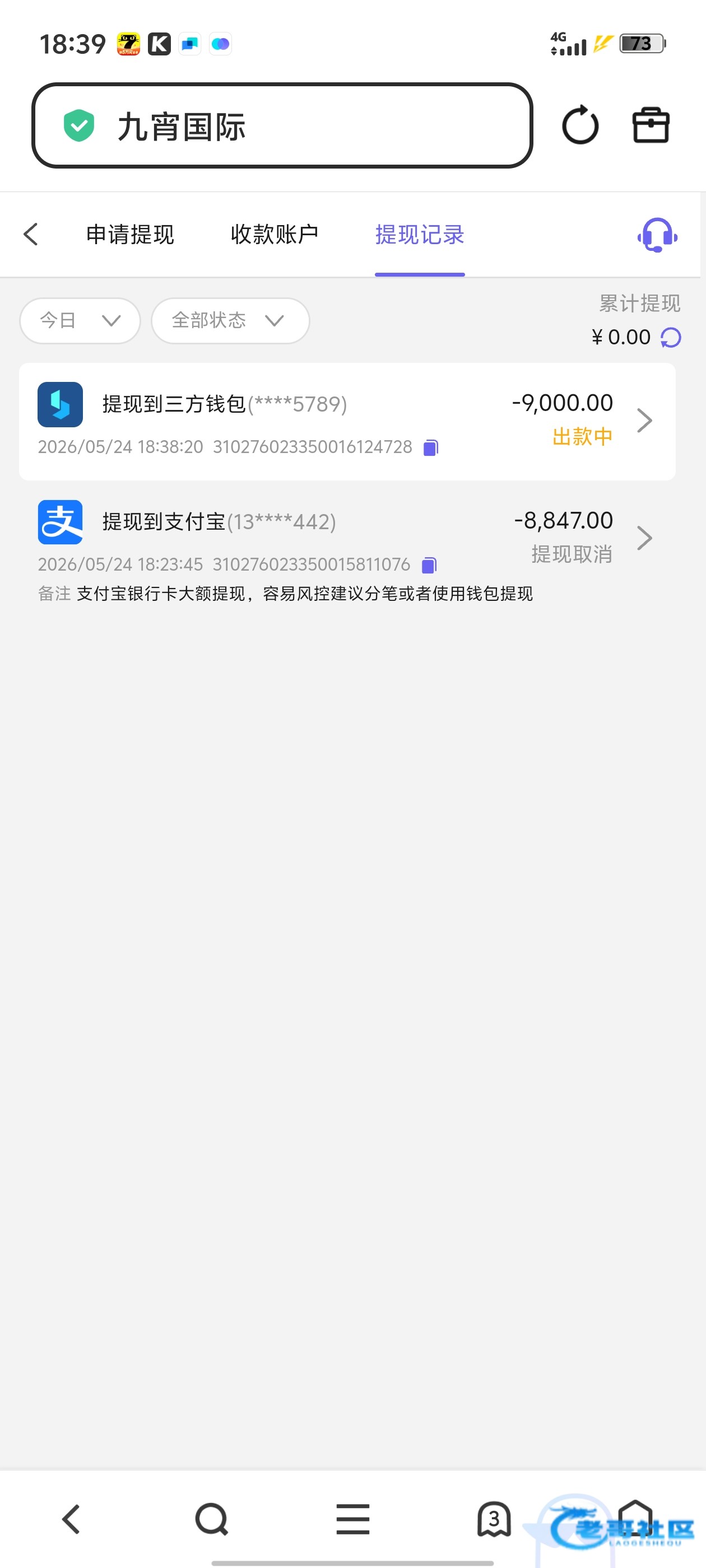Copy order number 3102760233500161247​28

pos(431,447)
